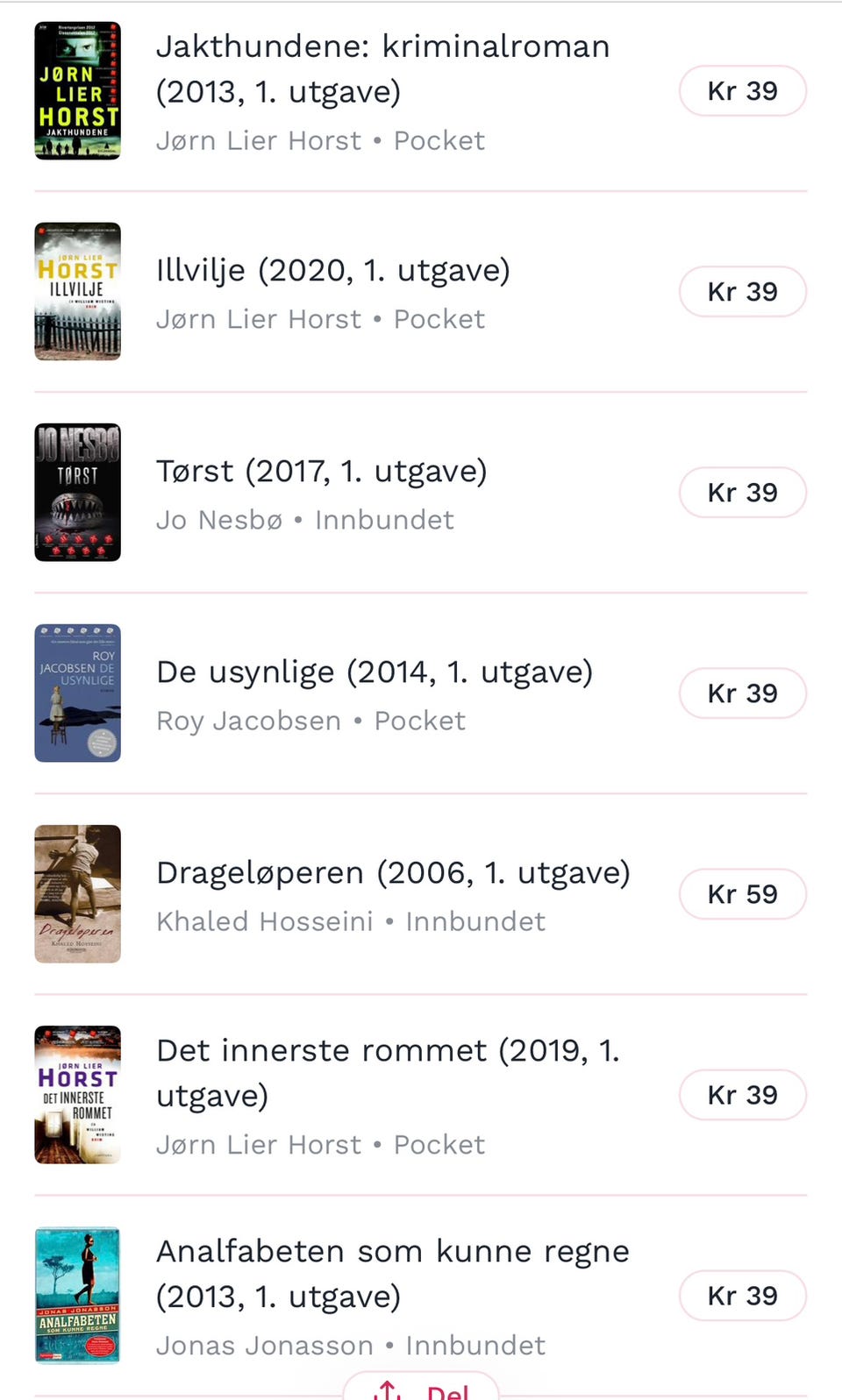Tap the Kr 39 button for Tørst
842x1400 pixels.
pyautogui.click(x=742, y=493)
